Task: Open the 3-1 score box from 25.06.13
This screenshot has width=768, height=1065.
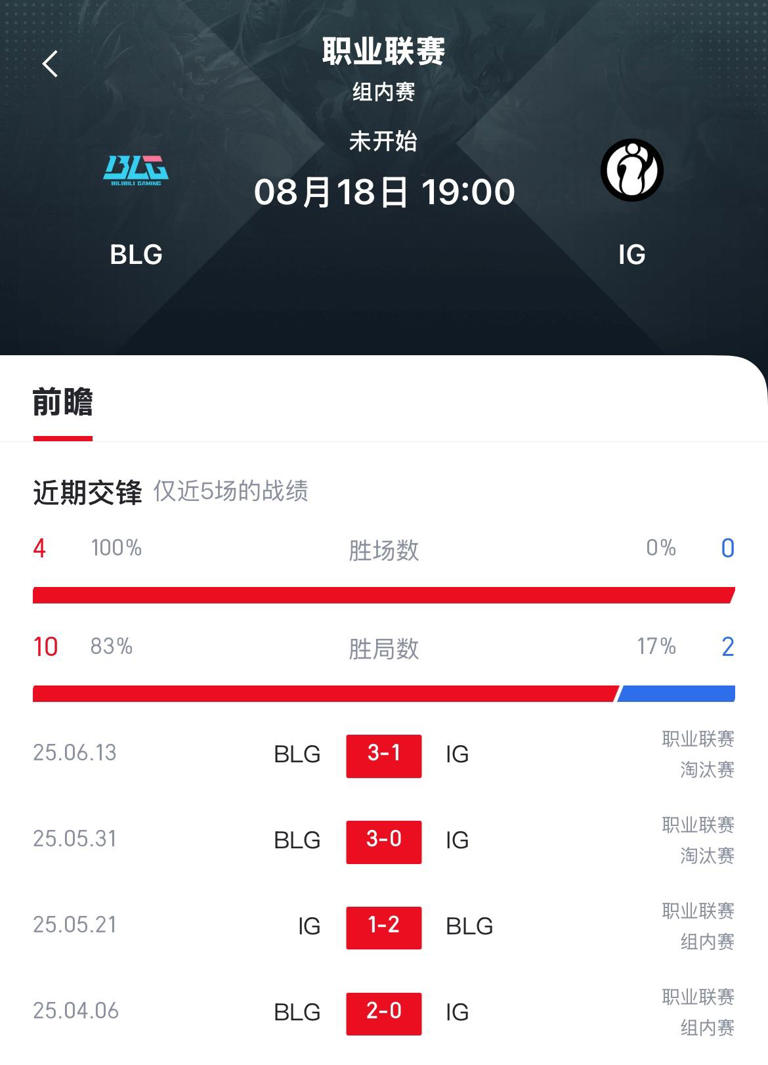Action: (x=384, y=755)
